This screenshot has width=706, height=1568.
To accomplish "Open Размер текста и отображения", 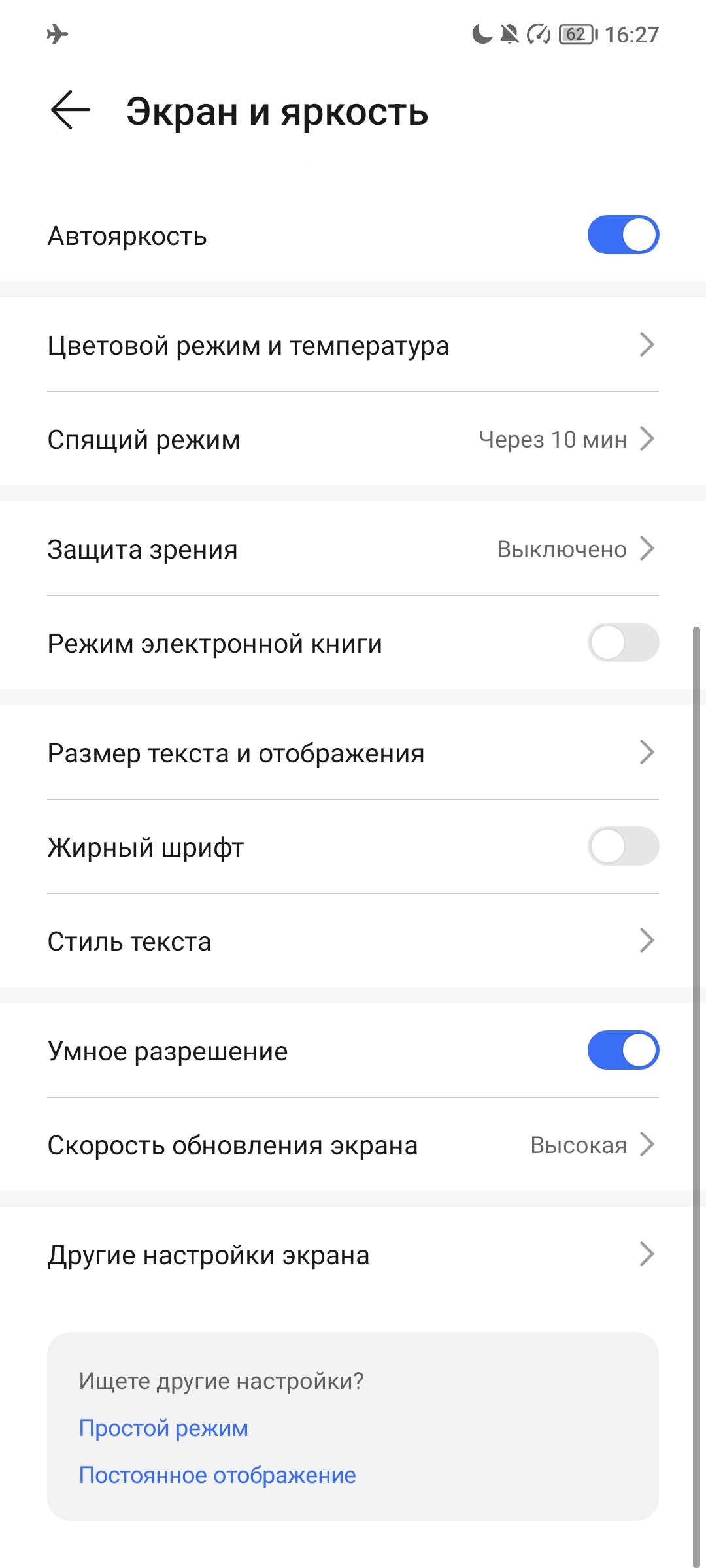I will 353,753.
